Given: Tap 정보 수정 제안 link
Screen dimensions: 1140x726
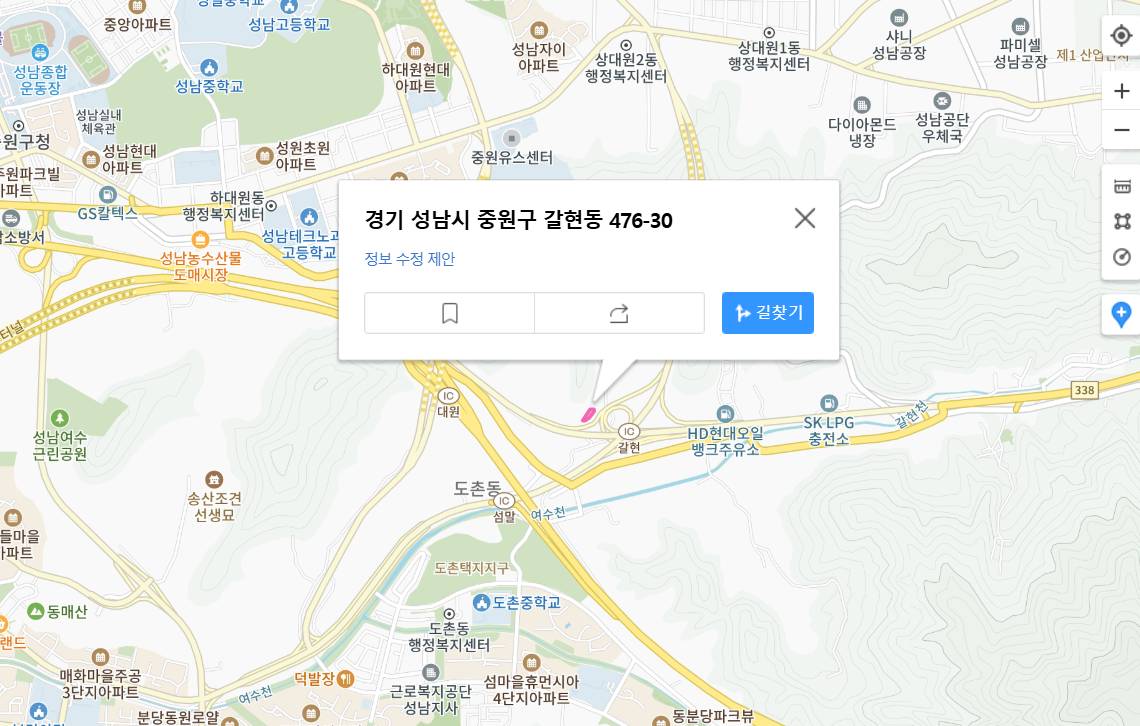Looking at the screenshot, I should pos(409,259).
